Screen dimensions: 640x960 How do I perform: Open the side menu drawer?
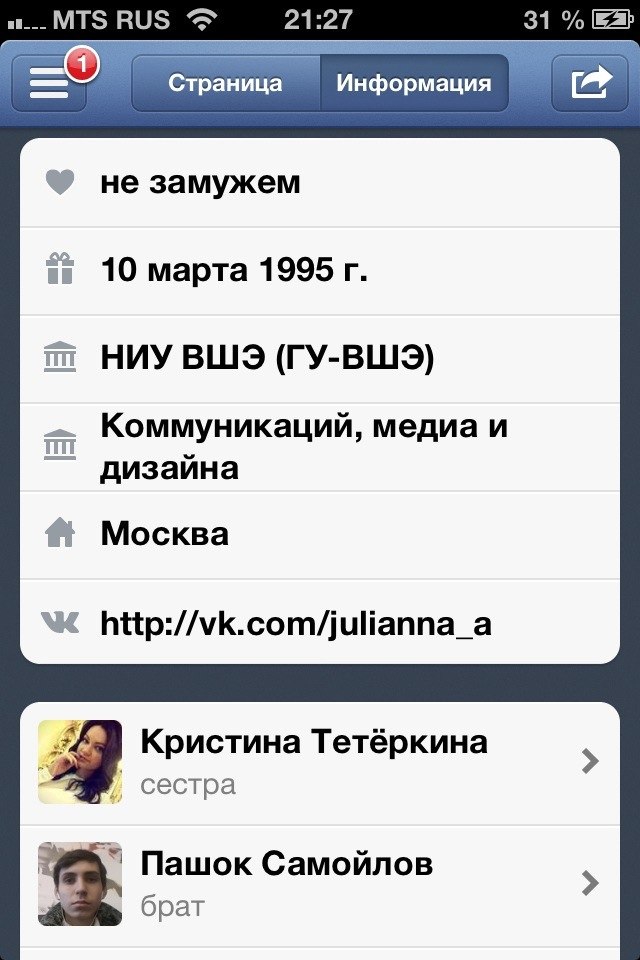tap(49, 83)
